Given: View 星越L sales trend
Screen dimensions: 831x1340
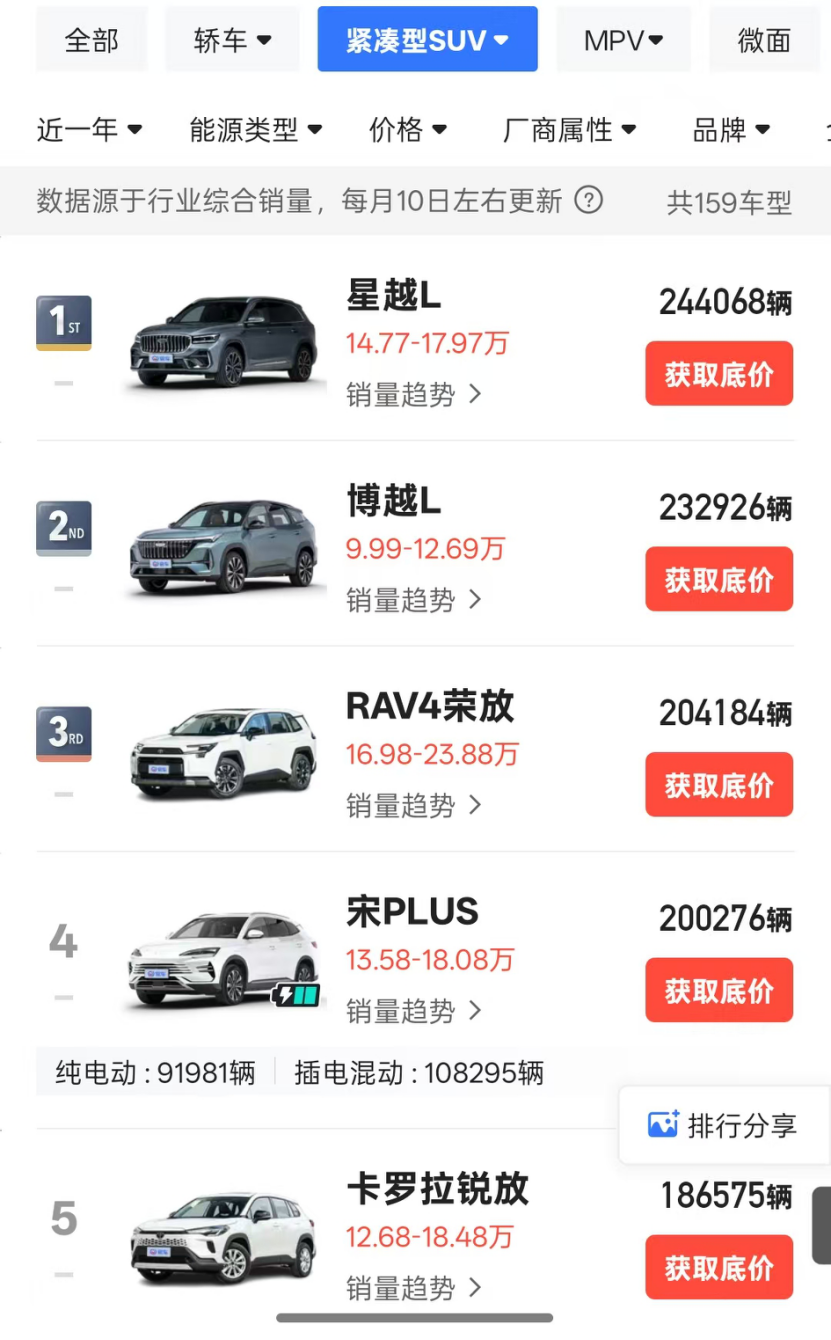Looking at the screenshot, I should point(414,394).
